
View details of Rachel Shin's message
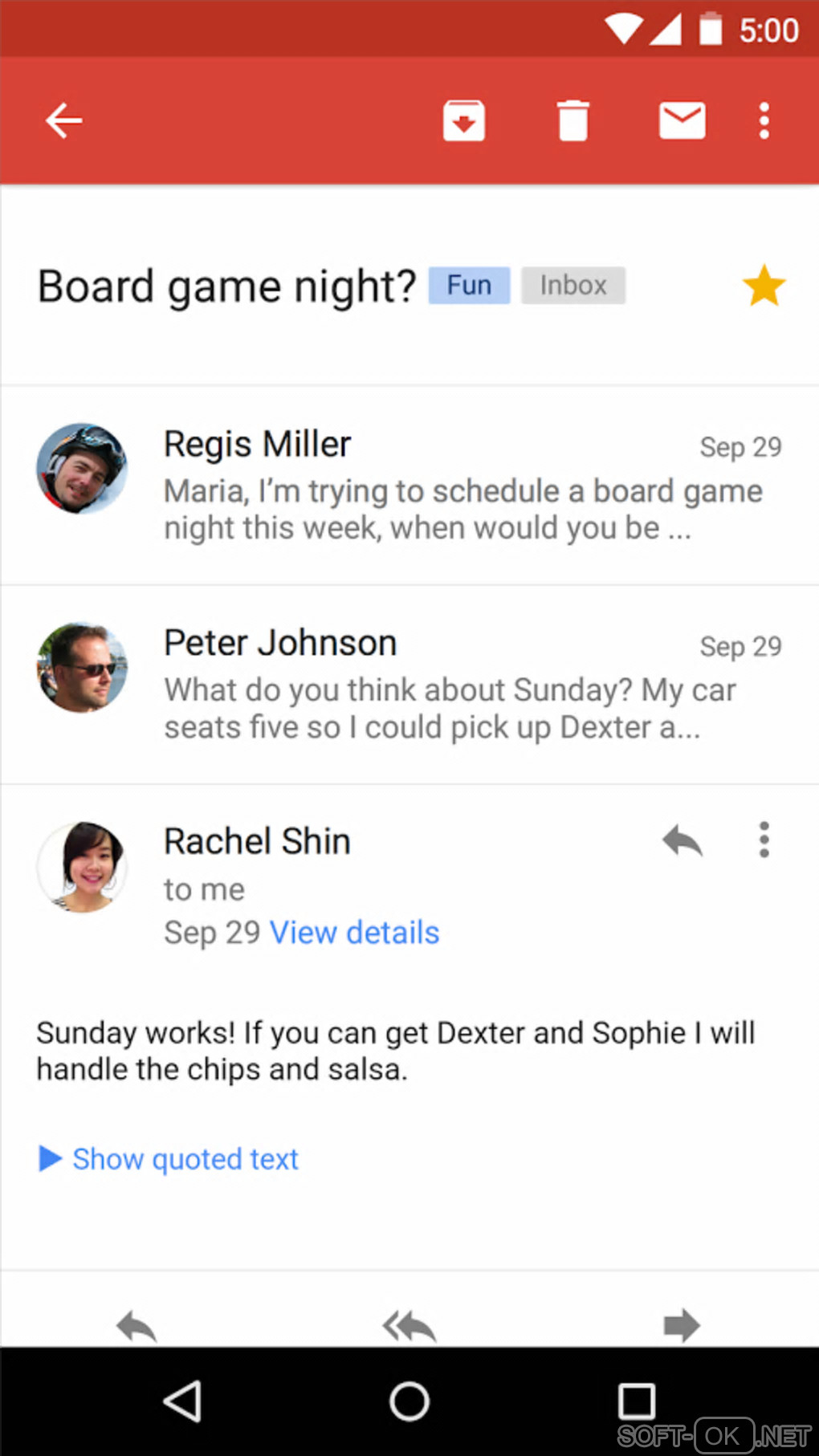355,933
